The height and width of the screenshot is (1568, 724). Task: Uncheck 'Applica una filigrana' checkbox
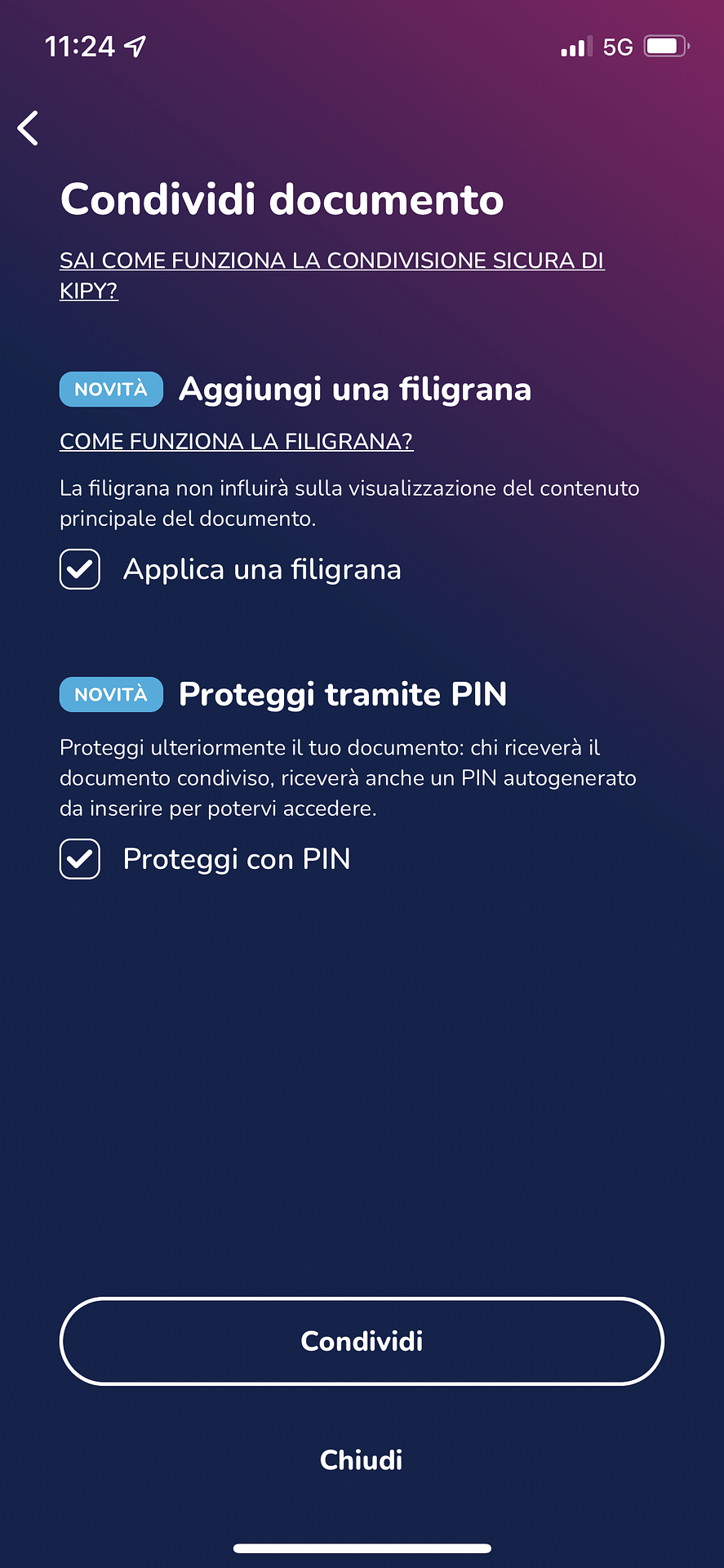[x=80, y=569]
